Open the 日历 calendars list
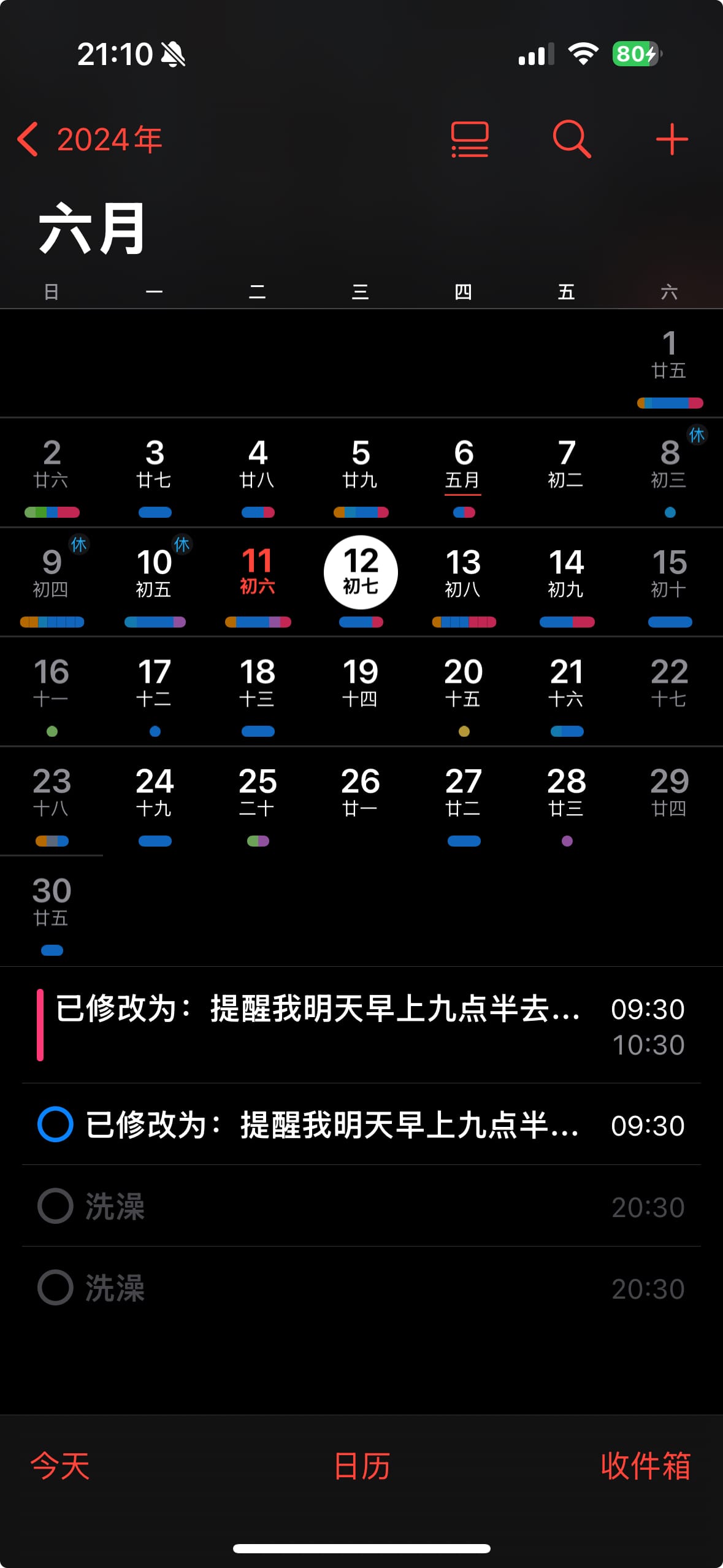 (x=362, y=1466)
